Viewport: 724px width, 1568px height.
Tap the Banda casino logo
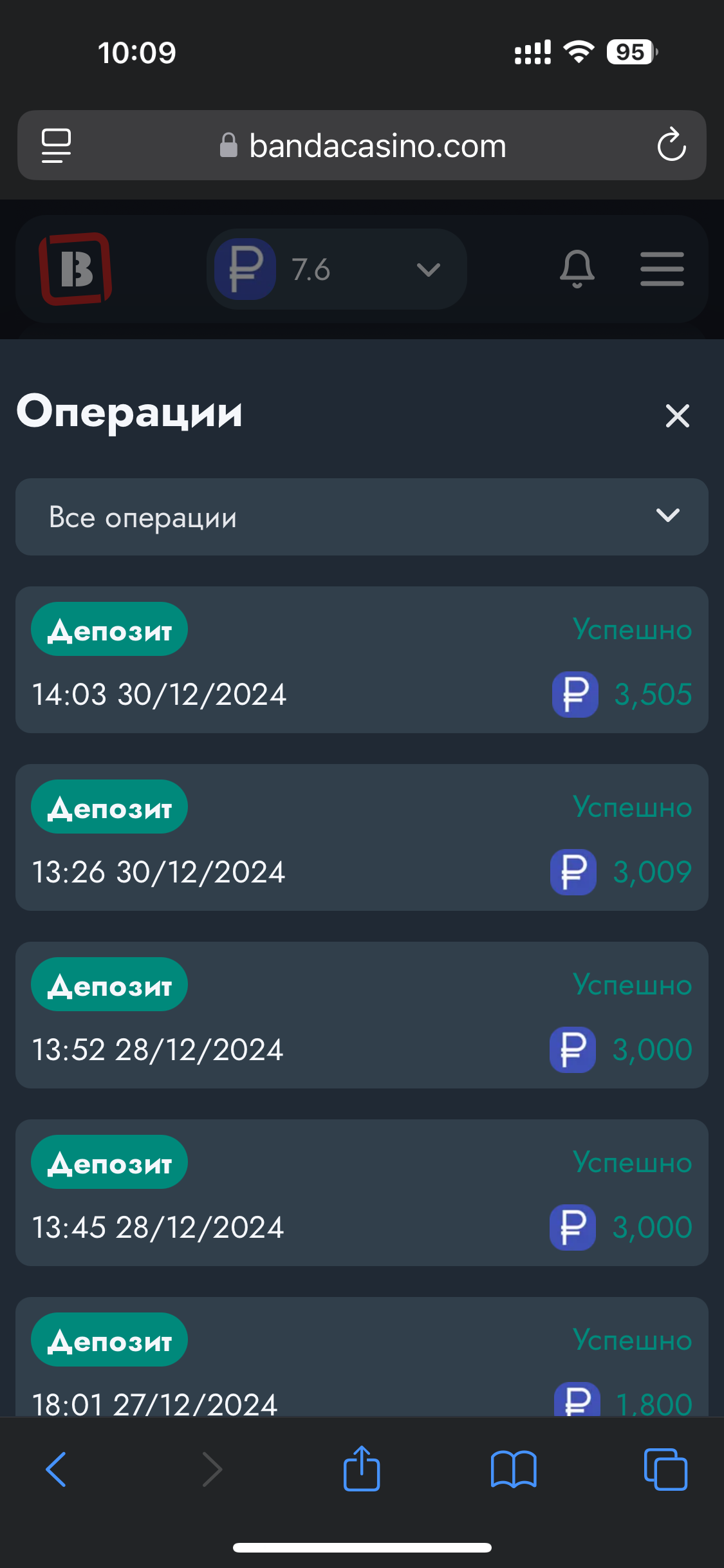coord(75,268)
